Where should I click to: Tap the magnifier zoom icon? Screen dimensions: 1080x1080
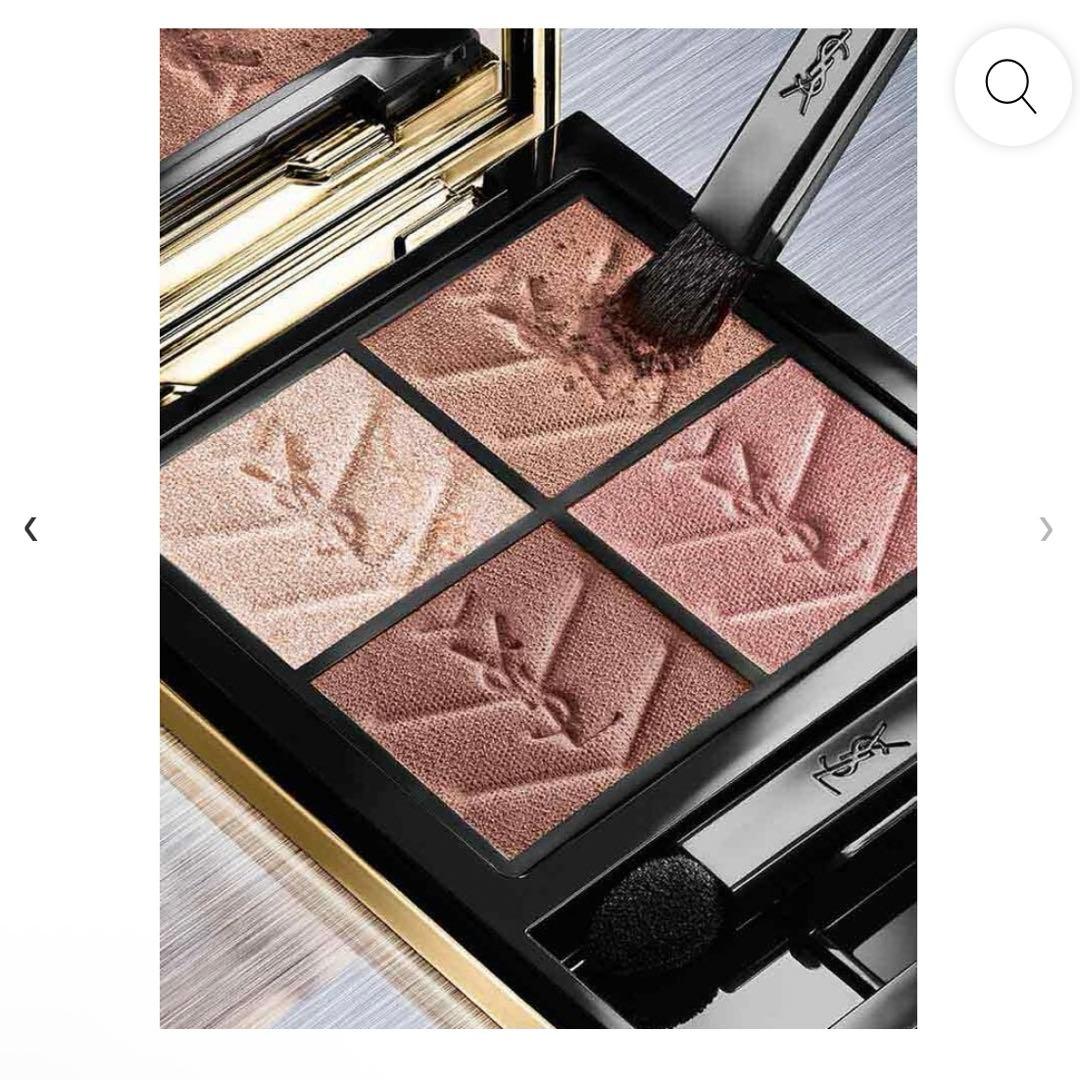[1012, 87]
